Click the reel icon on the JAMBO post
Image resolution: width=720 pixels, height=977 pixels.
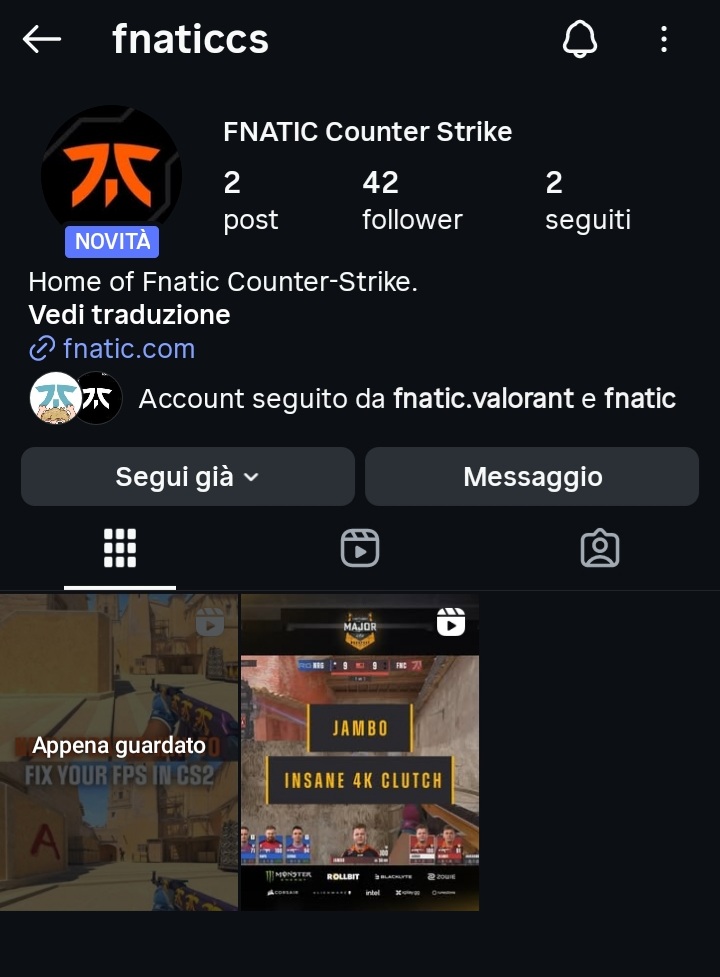pyautogui.click(x=451, y=622)
